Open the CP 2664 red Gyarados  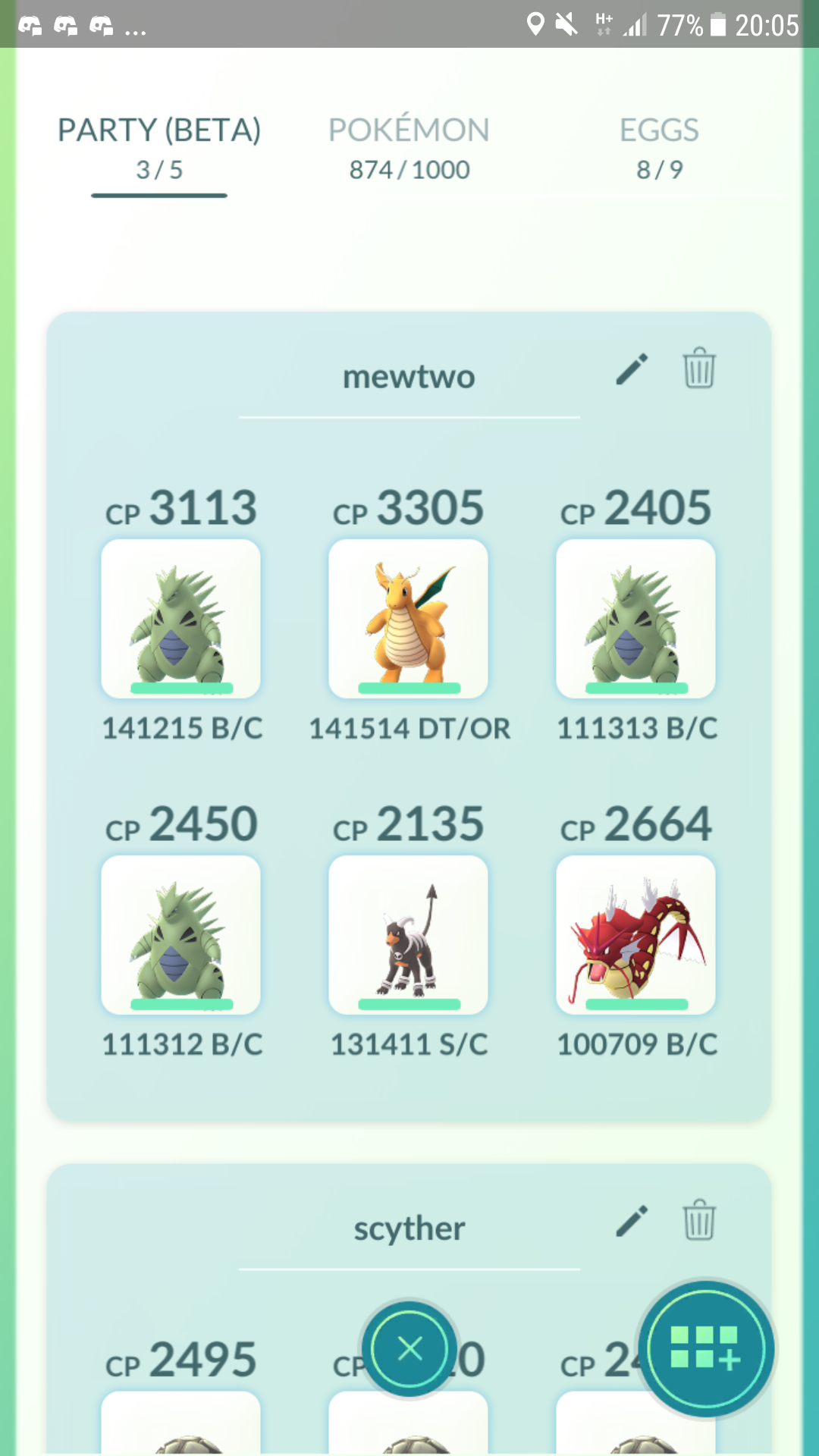tap(635, 935)
